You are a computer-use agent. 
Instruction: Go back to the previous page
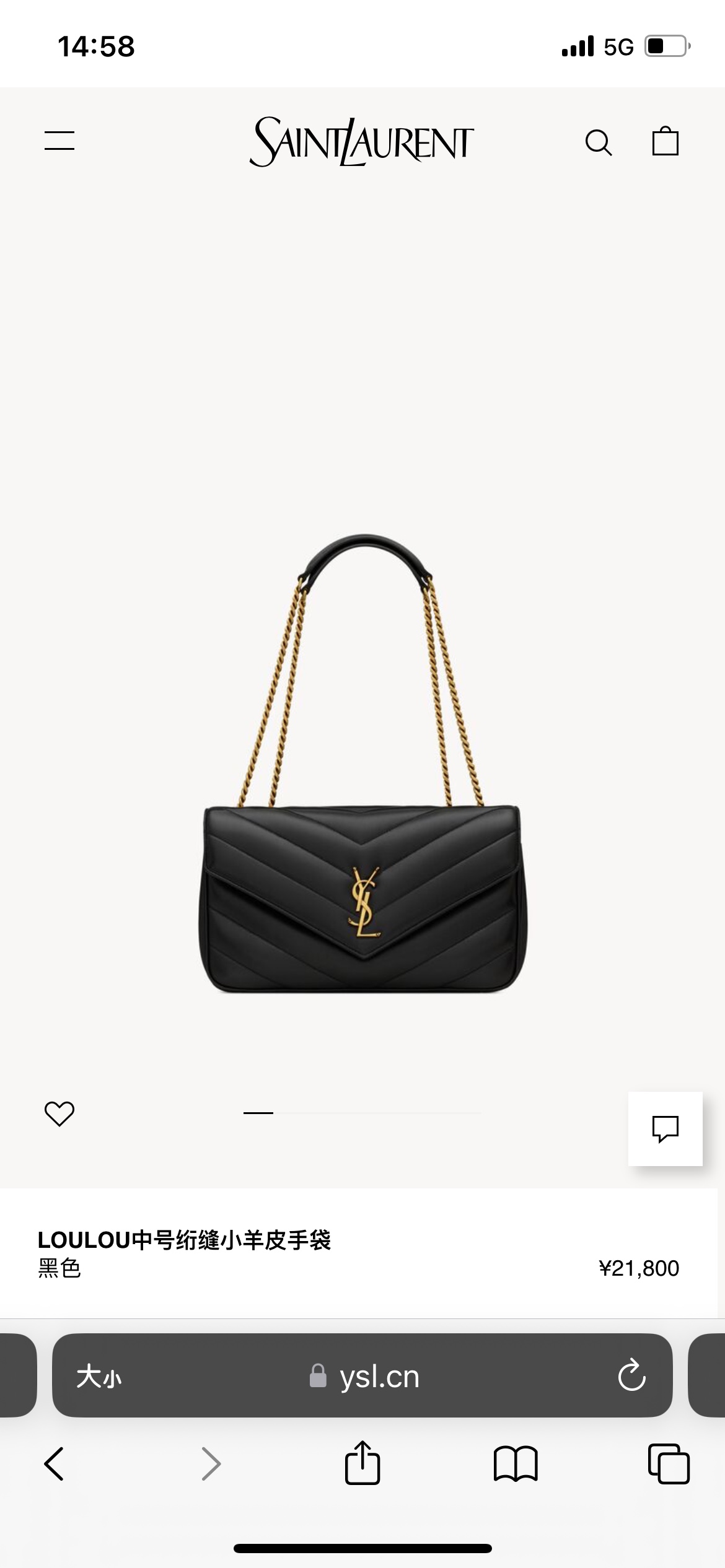(x=55, y=1464)
